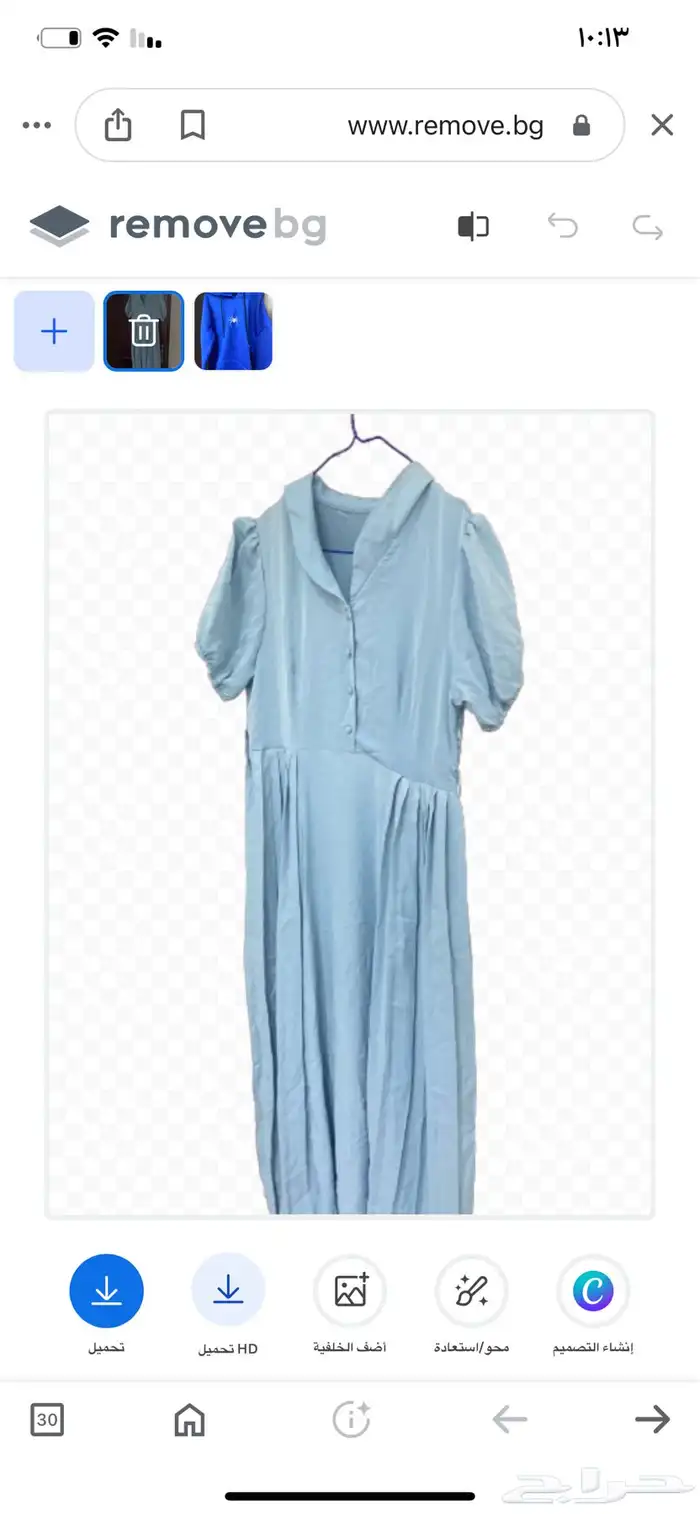Image resolution: width=700 pixels, height=1514 pixels.
Task: Delete the selected dress image thumbnail
Action: pyautogui.click(x=144, y=331)
